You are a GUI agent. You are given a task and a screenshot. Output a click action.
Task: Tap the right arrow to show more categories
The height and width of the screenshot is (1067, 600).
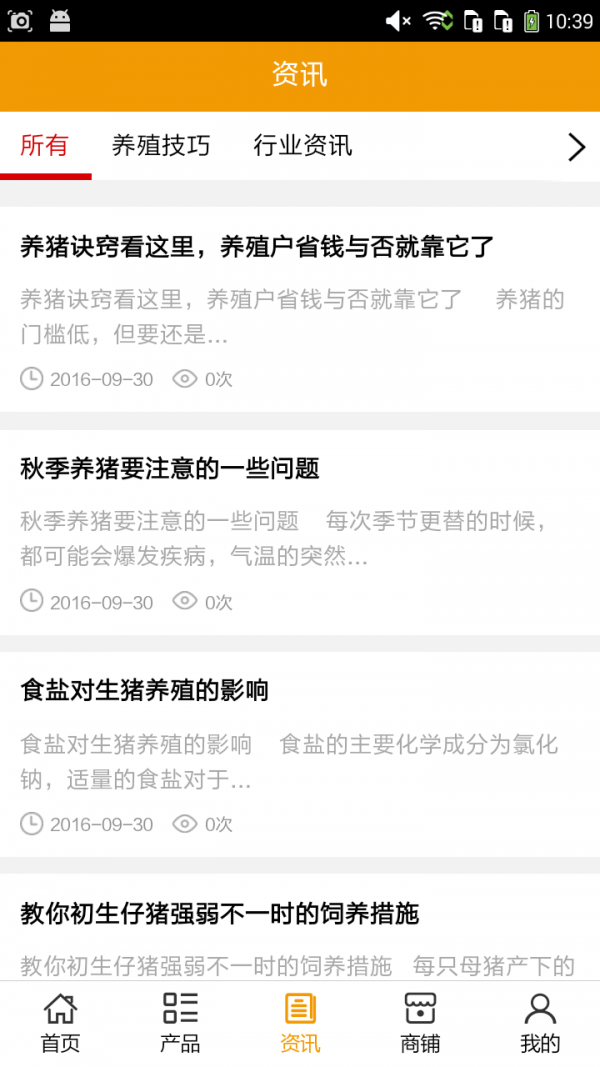(576, 147)
